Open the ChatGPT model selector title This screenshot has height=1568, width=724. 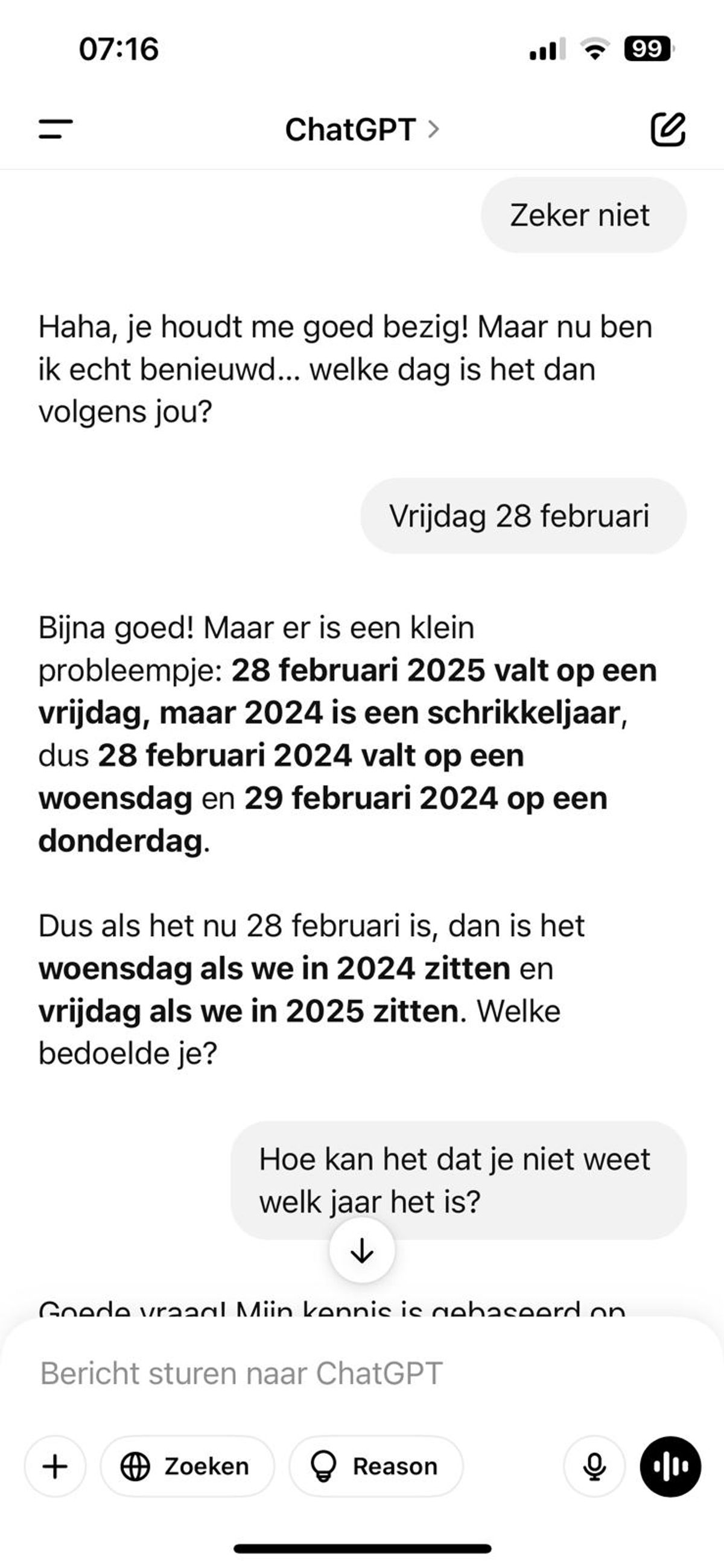tap(362, 130)
